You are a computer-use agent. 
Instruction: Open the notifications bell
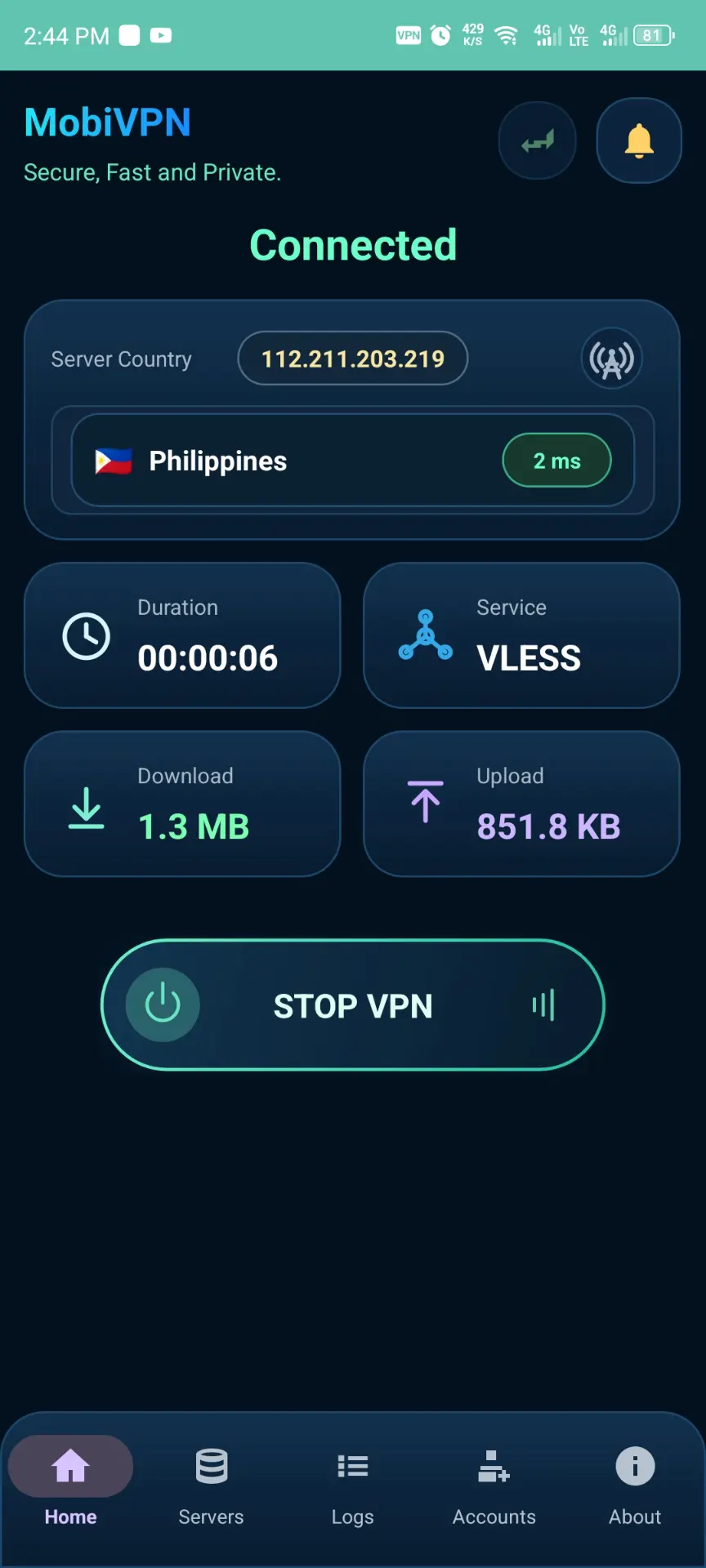point(638,140)
